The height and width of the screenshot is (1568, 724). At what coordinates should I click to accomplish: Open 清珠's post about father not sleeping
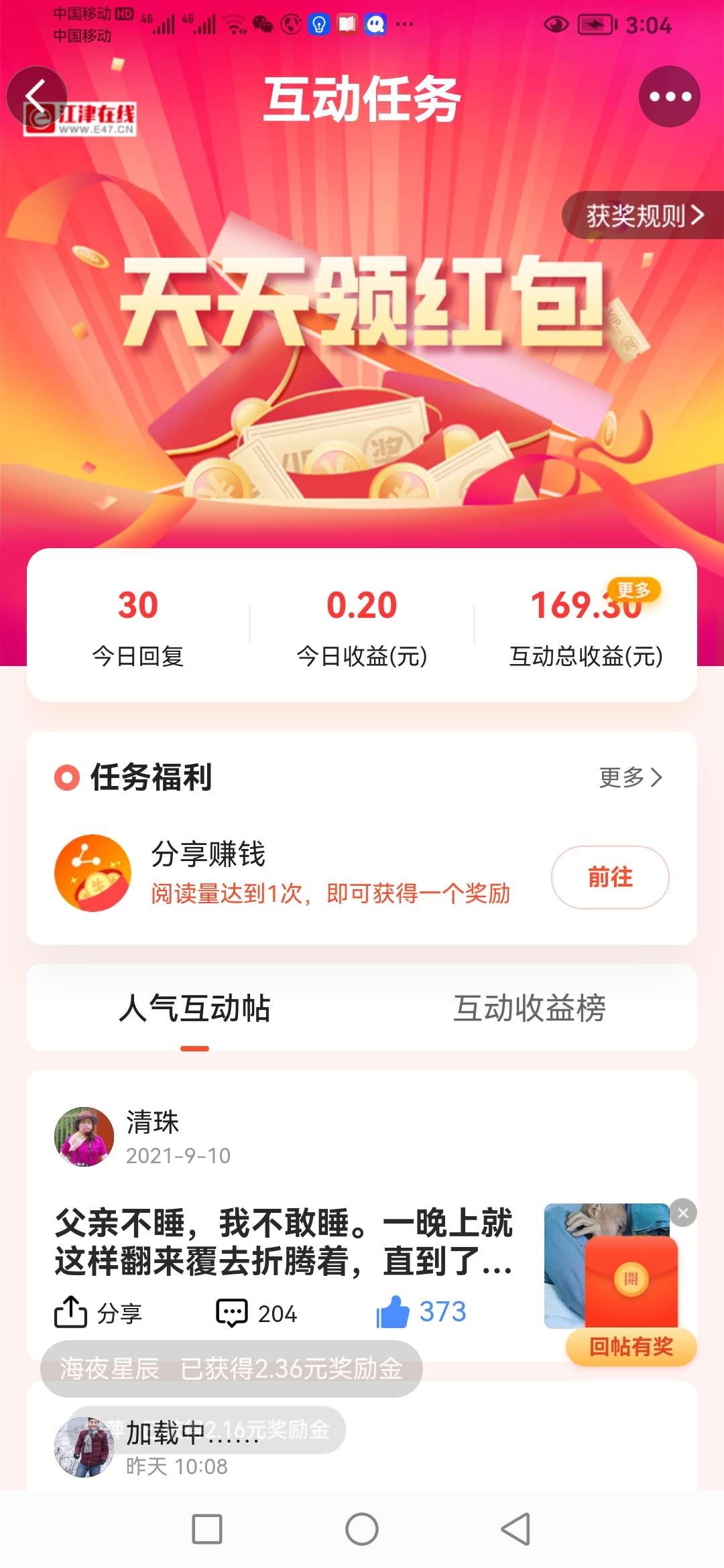283,1242
